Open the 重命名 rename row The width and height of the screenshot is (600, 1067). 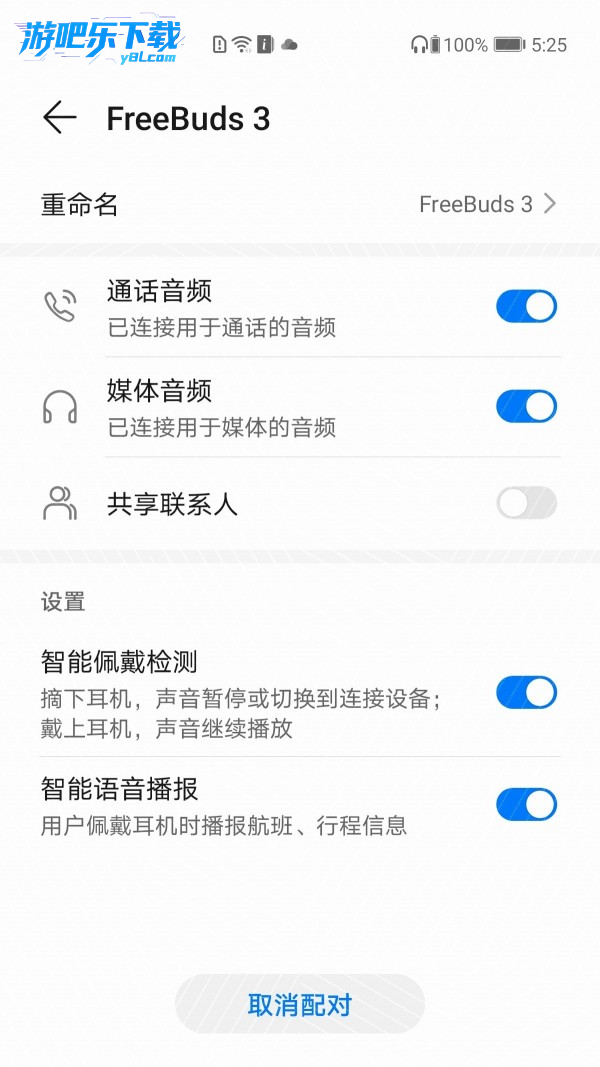pyautogui.click(x=300, y=205)
